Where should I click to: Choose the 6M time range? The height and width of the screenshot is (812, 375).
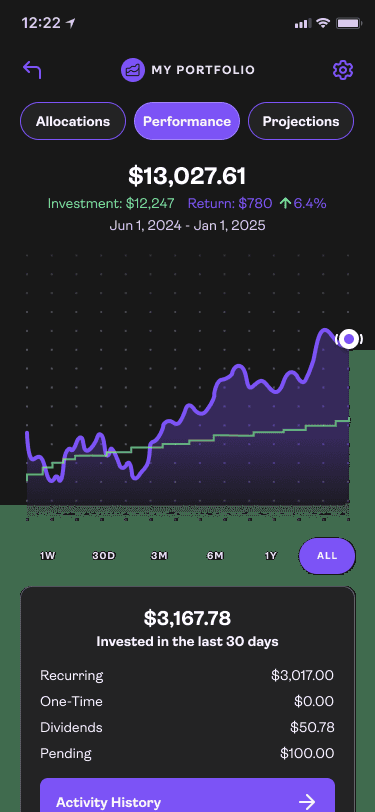215,556
